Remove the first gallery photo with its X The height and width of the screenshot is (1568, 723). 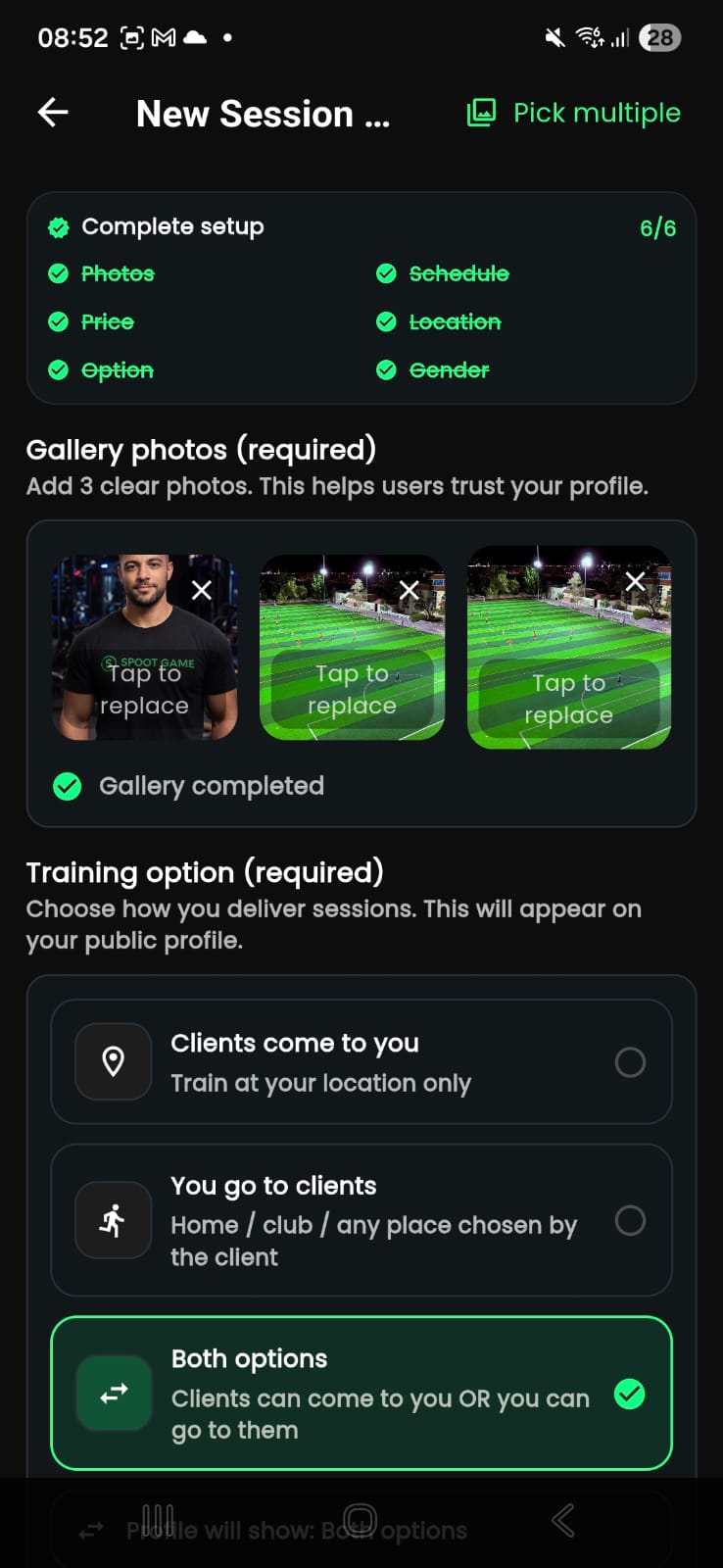(202, 590)
